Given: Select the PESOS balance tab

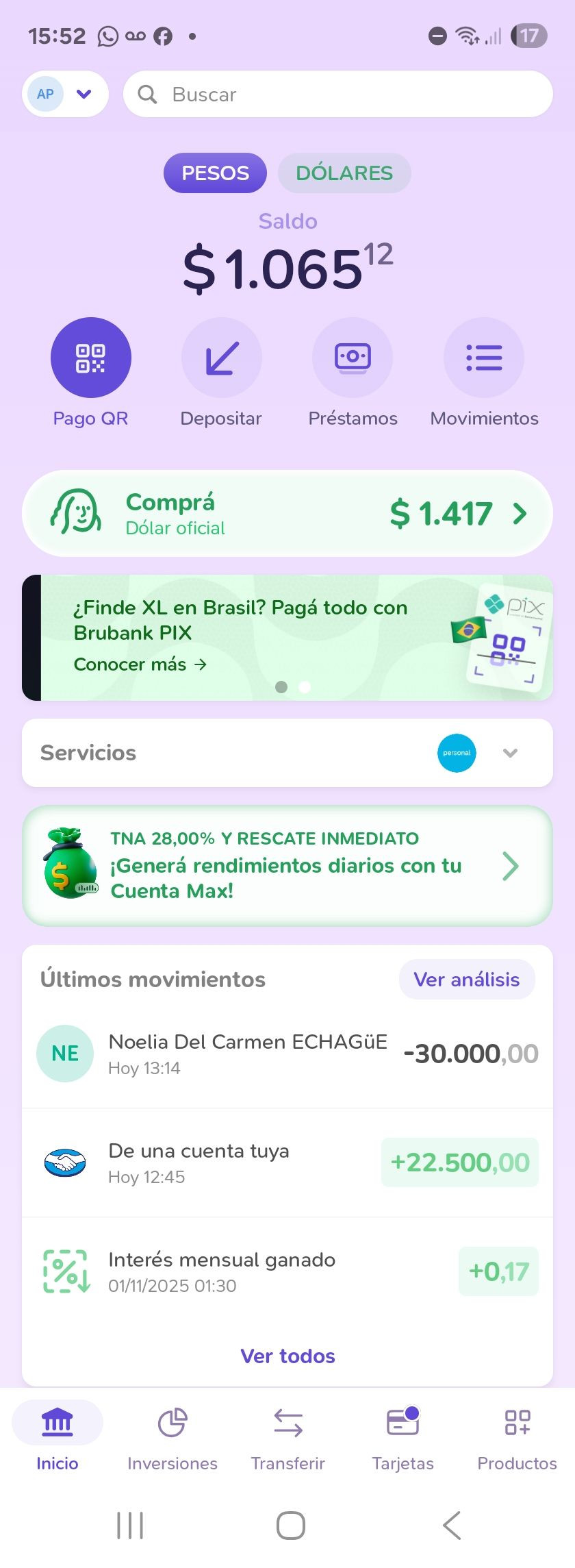Looking at the screenshot, I should point(215,173).
